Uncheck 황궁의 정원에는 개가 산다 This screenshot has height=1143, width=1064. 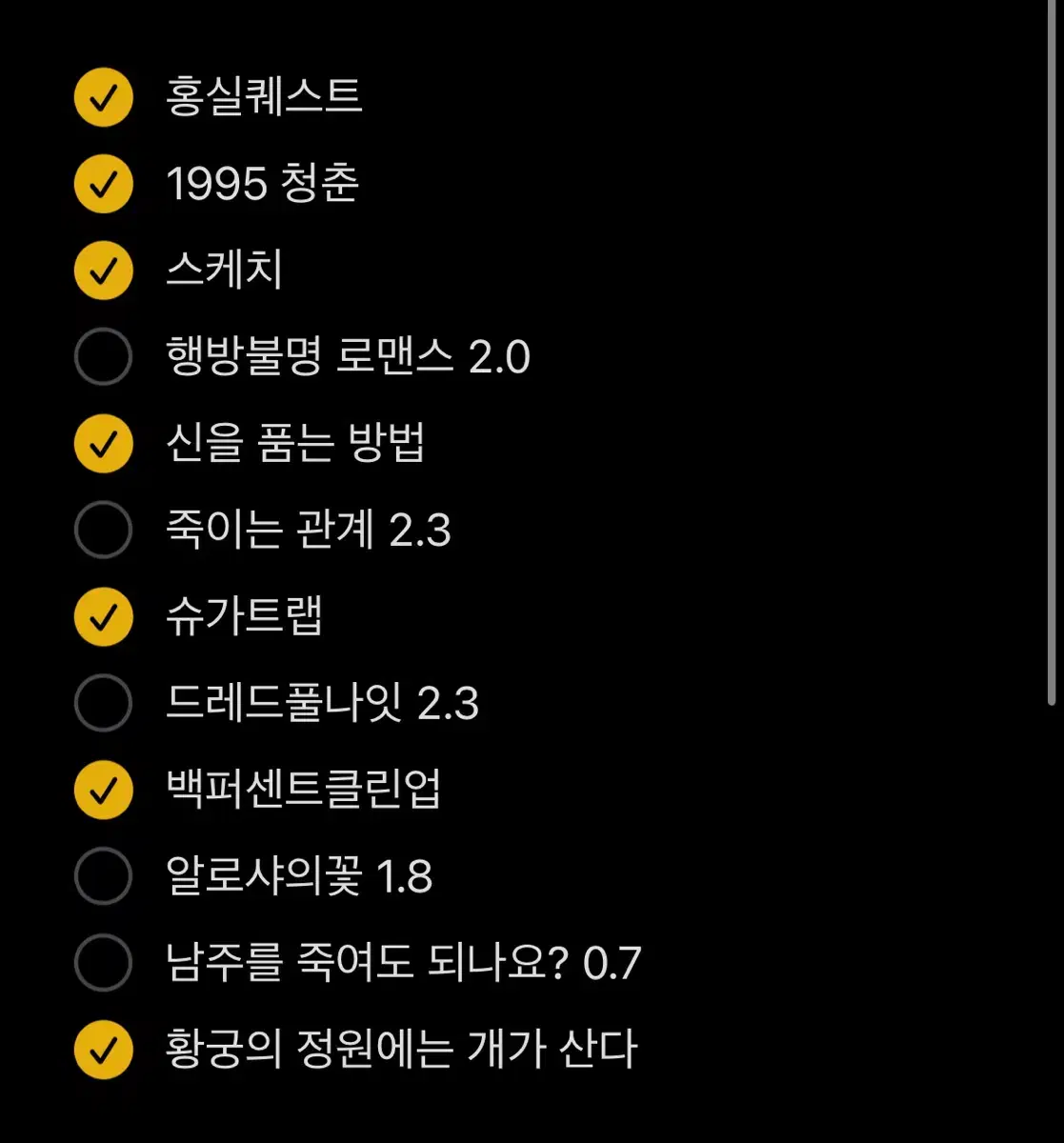point(102,1051)
